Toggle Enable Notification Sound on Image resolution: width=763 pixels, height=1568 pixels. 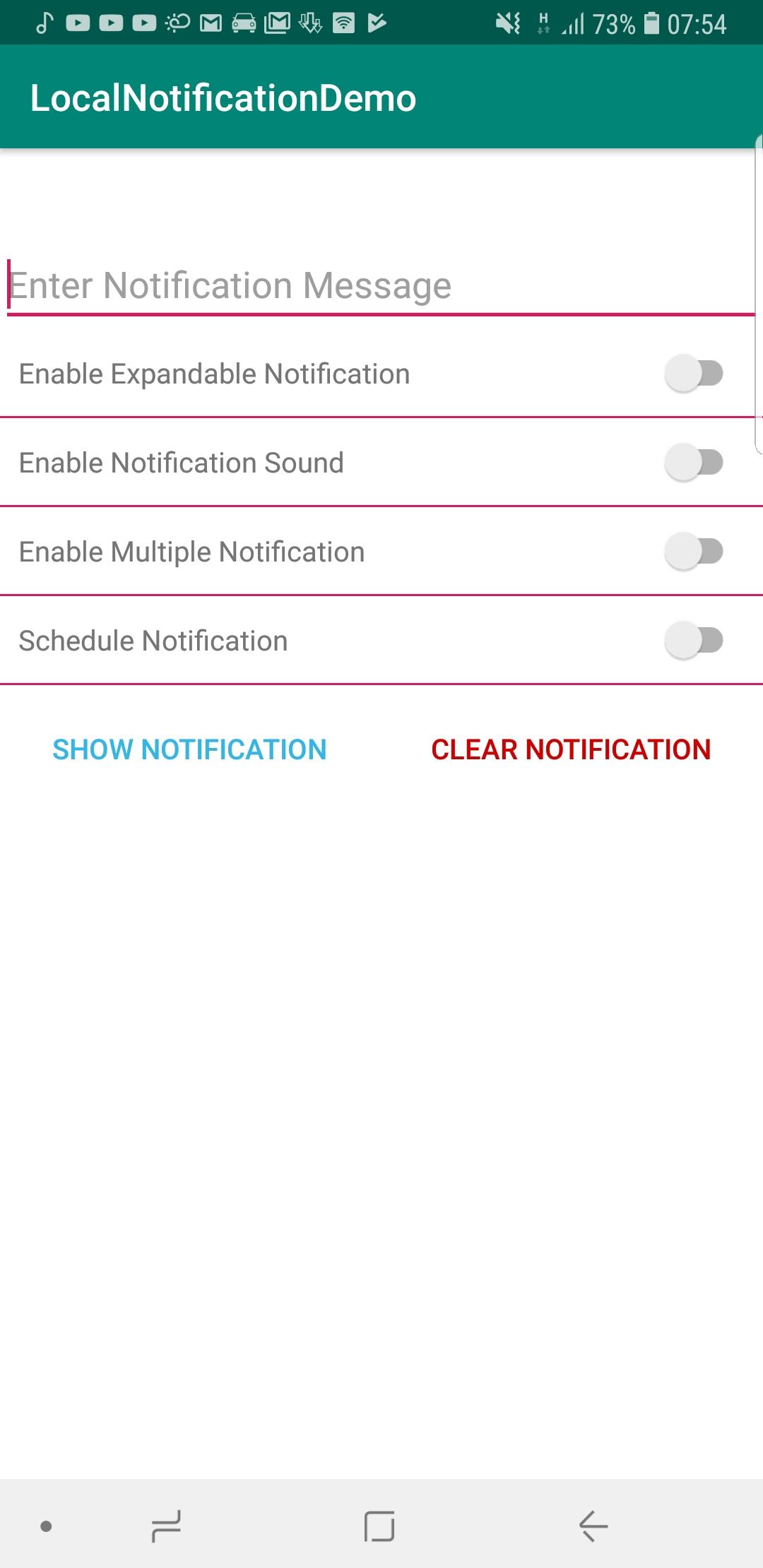694,463
